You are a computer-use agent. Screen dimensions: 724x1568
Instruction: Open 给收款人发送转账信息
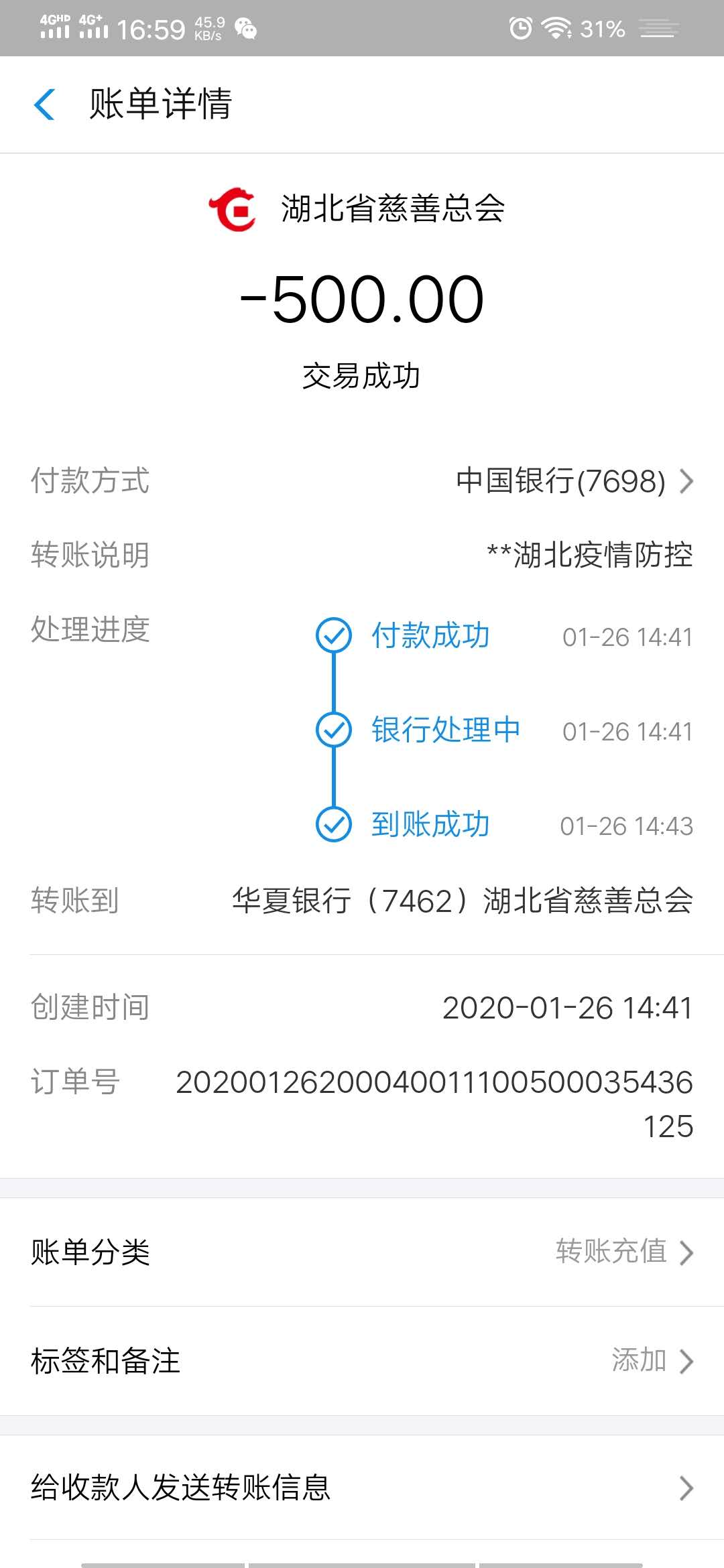pyautogui.click(x=362, y=1488)
